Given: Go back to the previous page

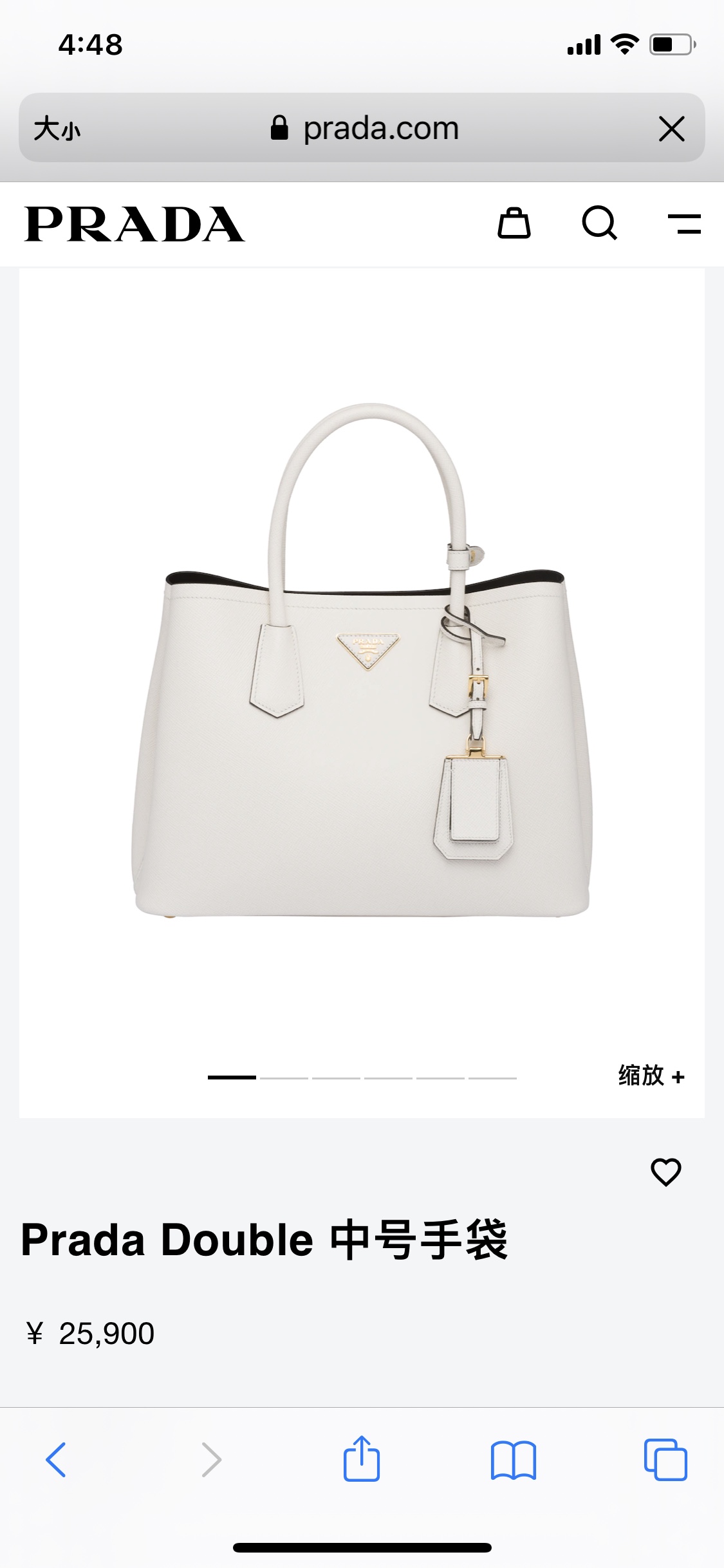Looking at the screenshot, I should (x=56, y=1460).
